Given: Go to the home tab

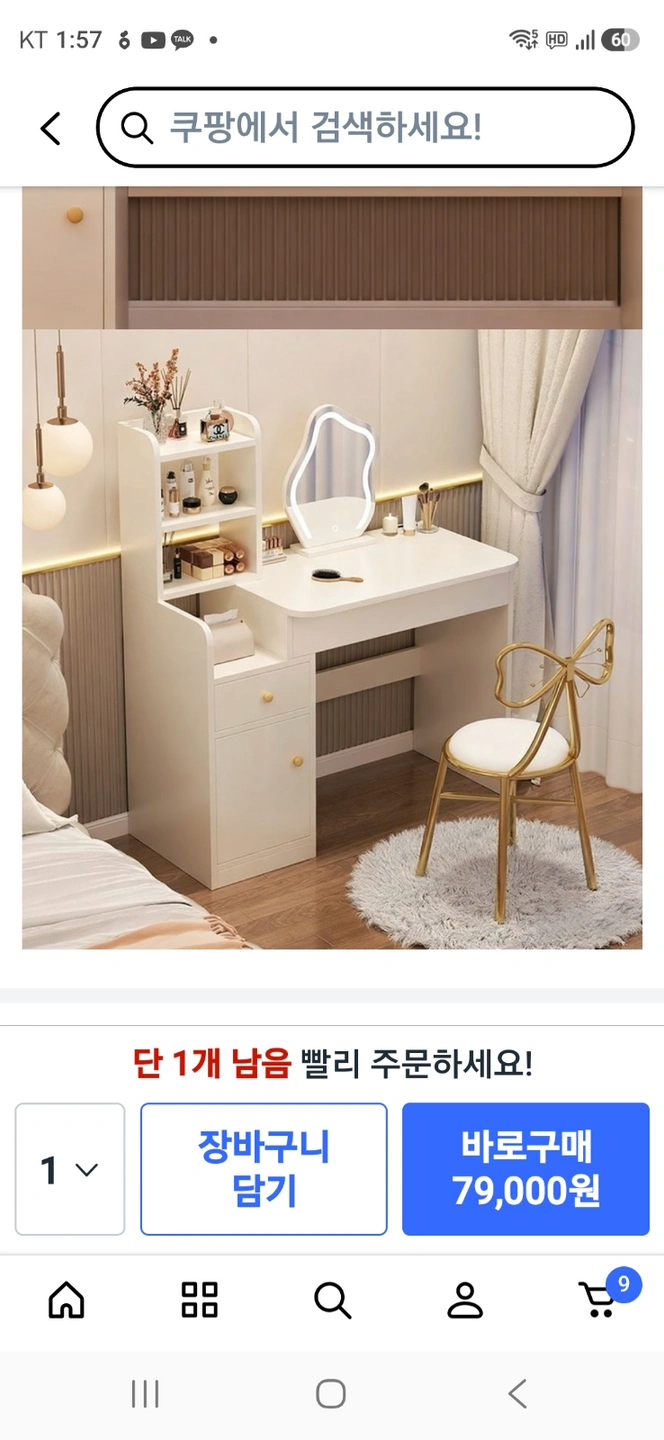Looking at the screenshot, I should tap(66, 1300).
